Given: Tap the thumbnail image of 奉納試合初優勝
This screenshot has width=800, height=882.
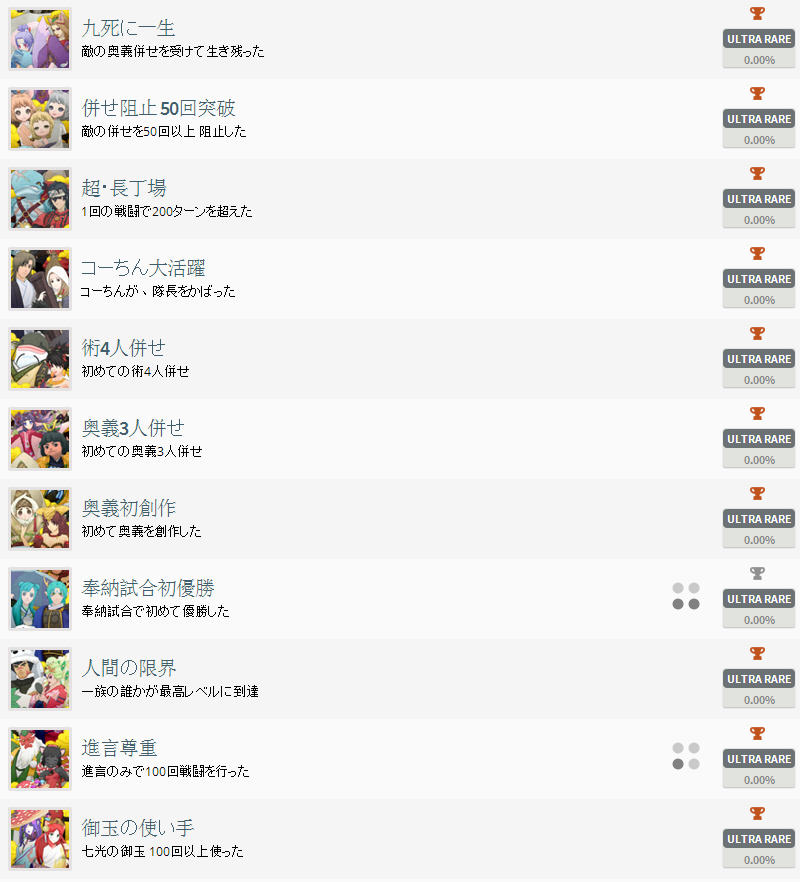Looking at the screenshot, I should [x=40, y=599].
